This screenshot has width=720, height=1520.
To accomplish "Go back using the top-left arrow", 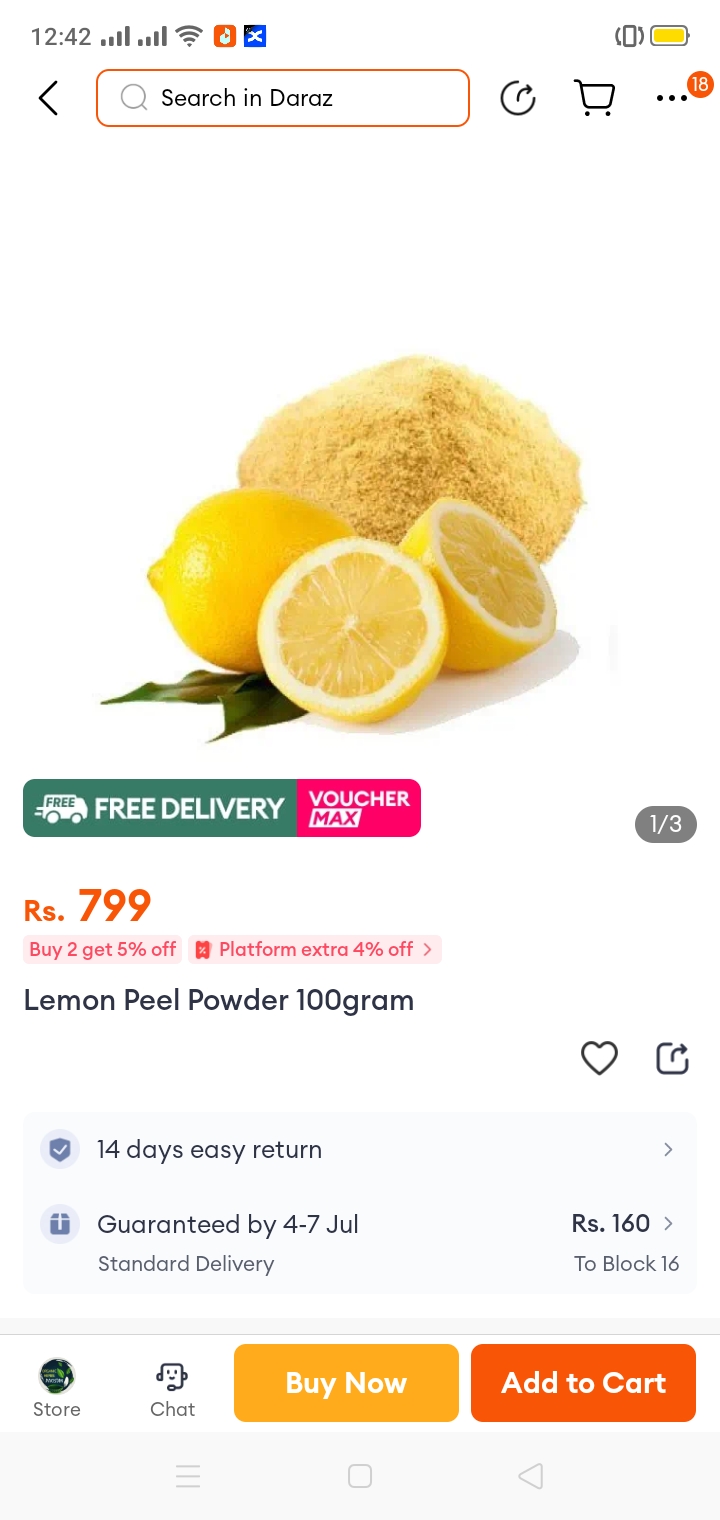I will [x=48, y=98].
